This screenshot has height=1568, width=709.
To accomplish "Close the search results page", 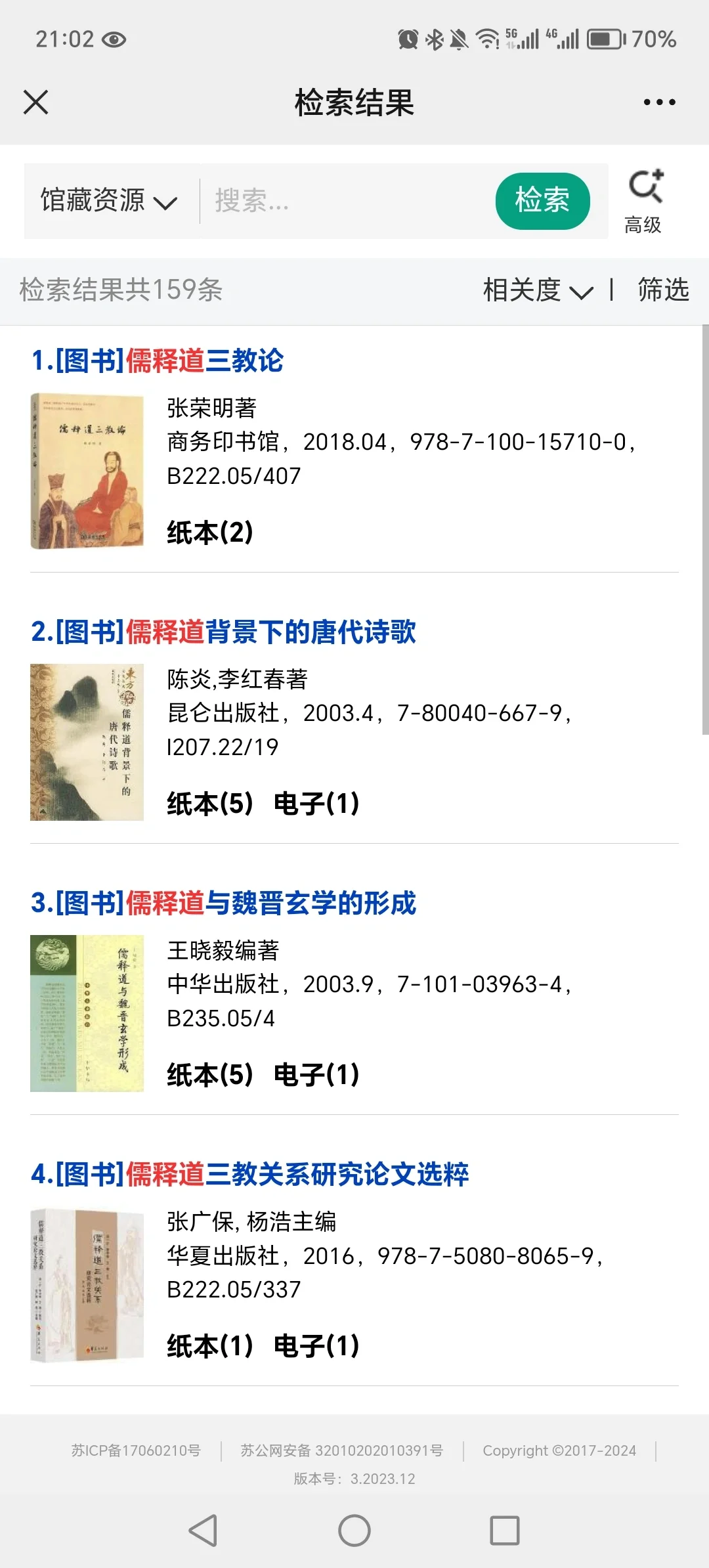I will point(35,102).
